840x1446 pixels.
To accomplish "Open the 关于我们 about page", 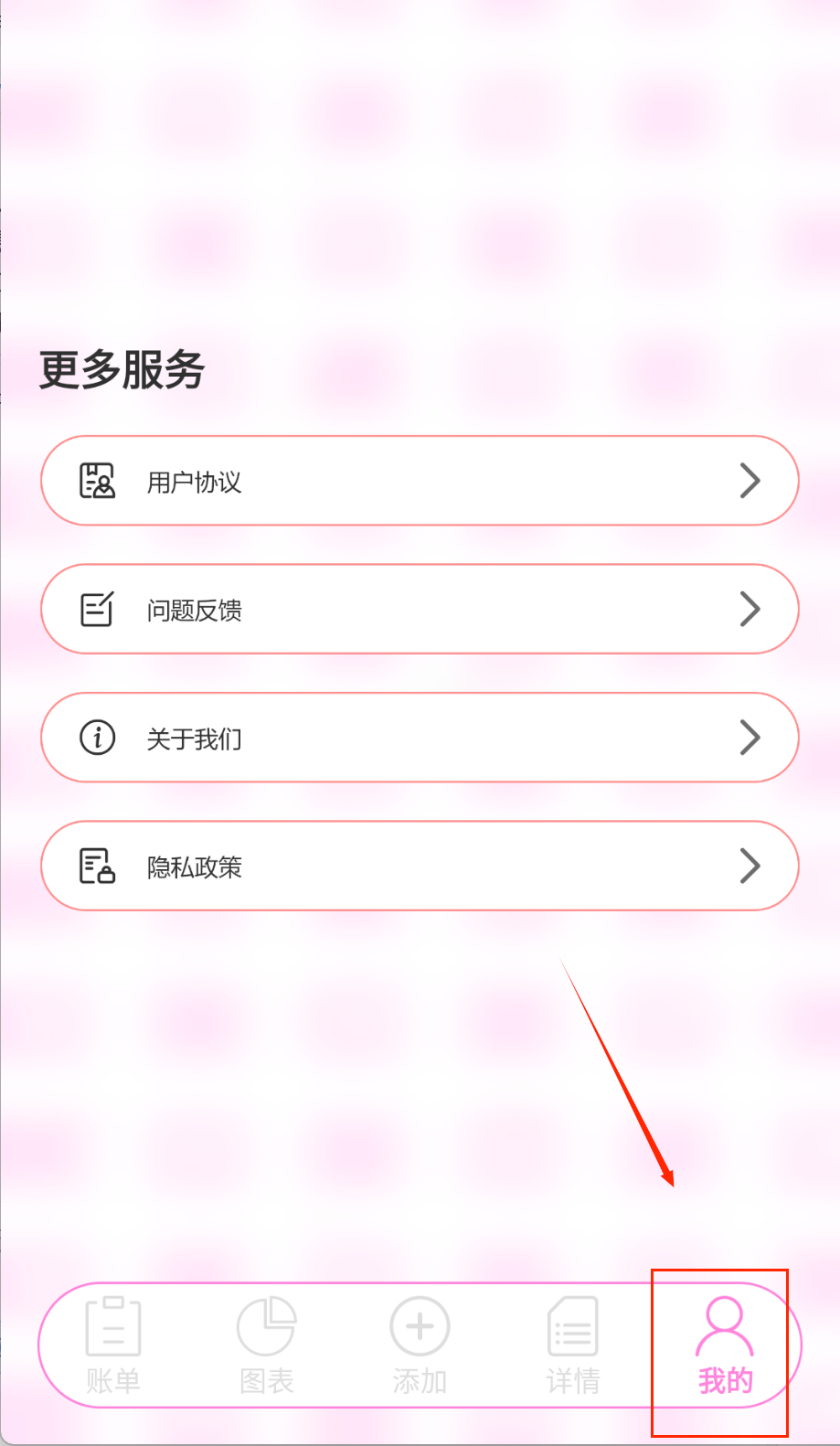I will [420, 737].
